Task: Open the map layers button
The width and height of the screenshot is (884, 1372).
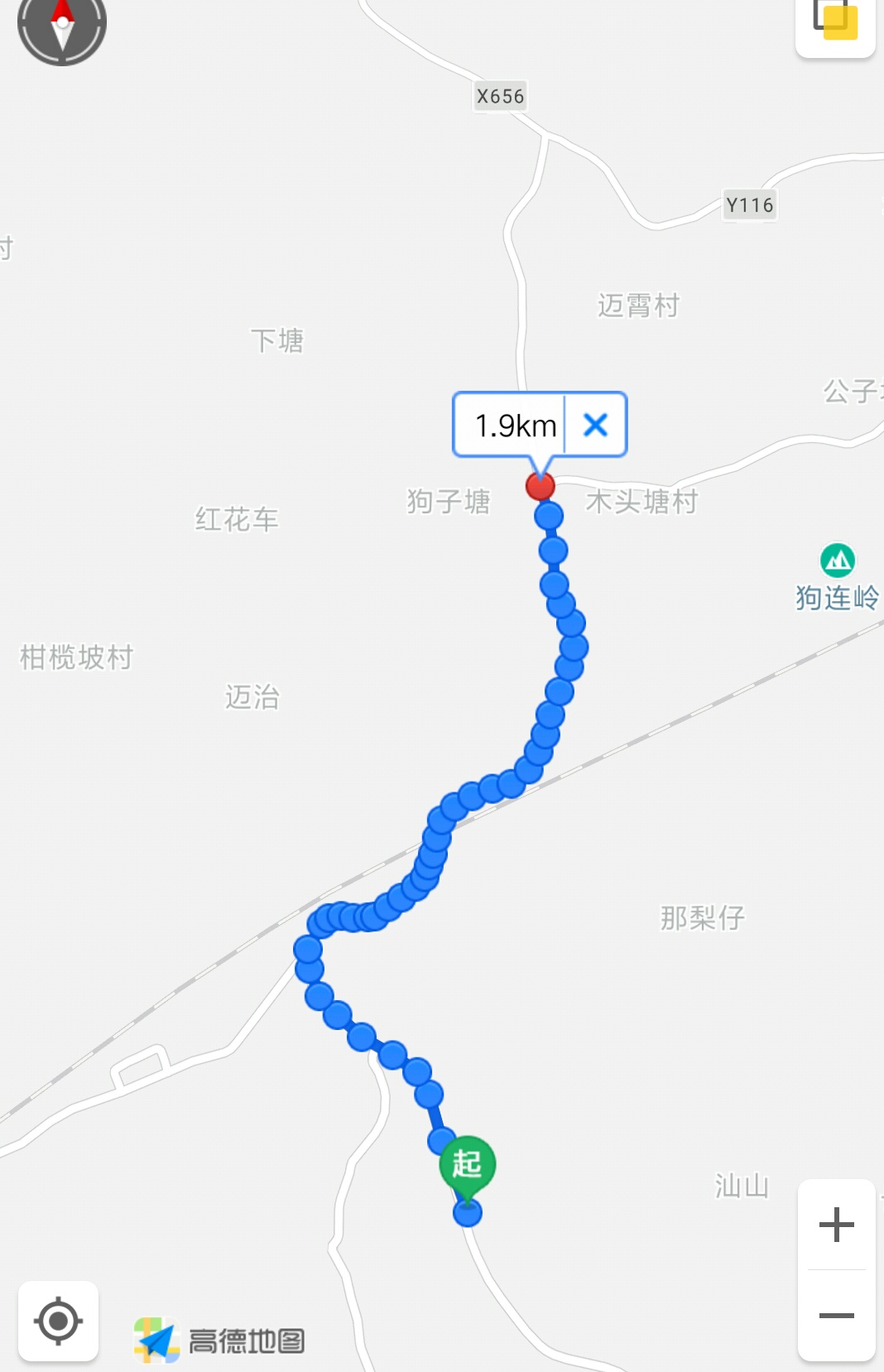Action: 835,22
